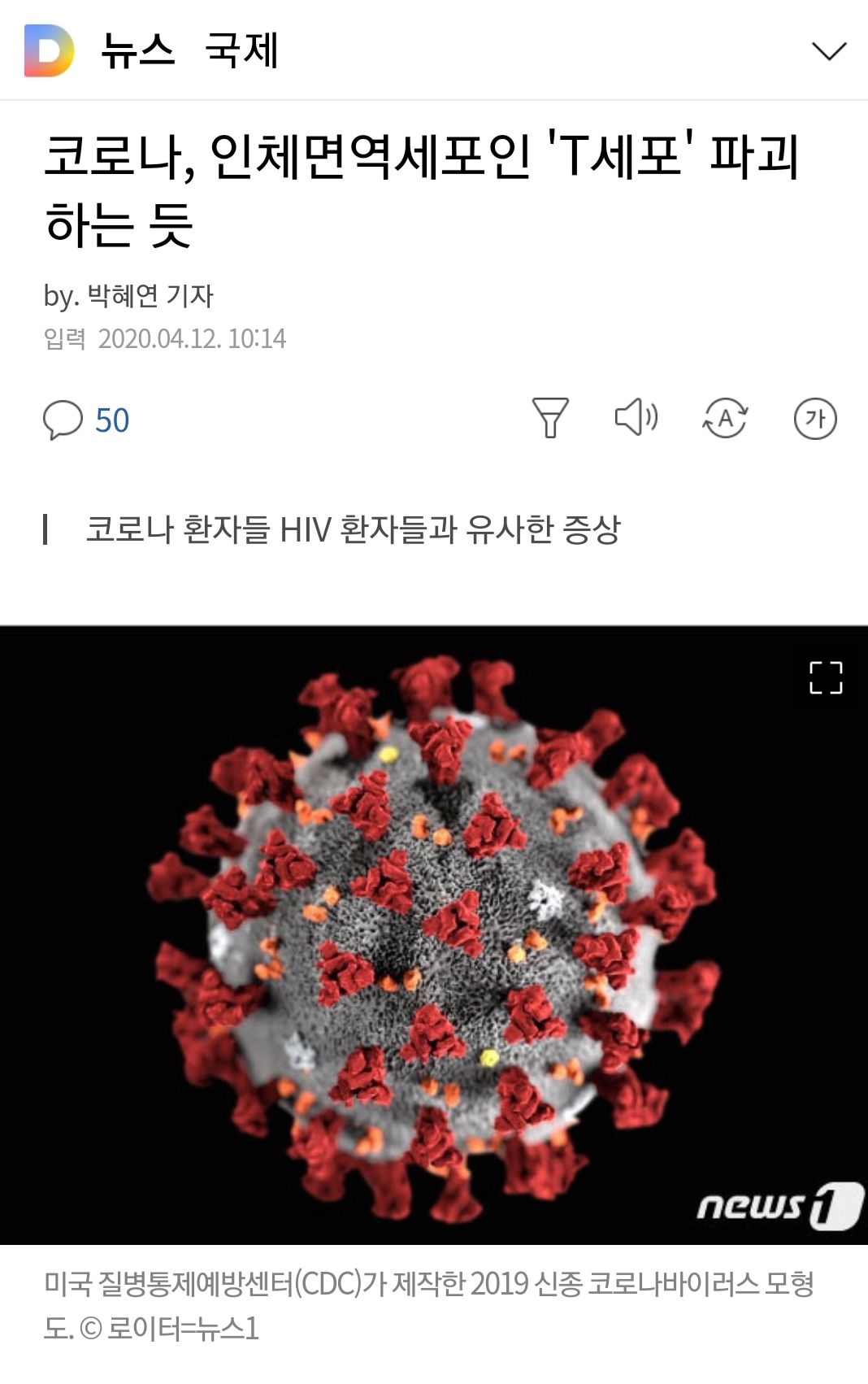Expand the header dropdown chevron
Image resolution: width=868 pixels, height=1384 pixels.
829,51
